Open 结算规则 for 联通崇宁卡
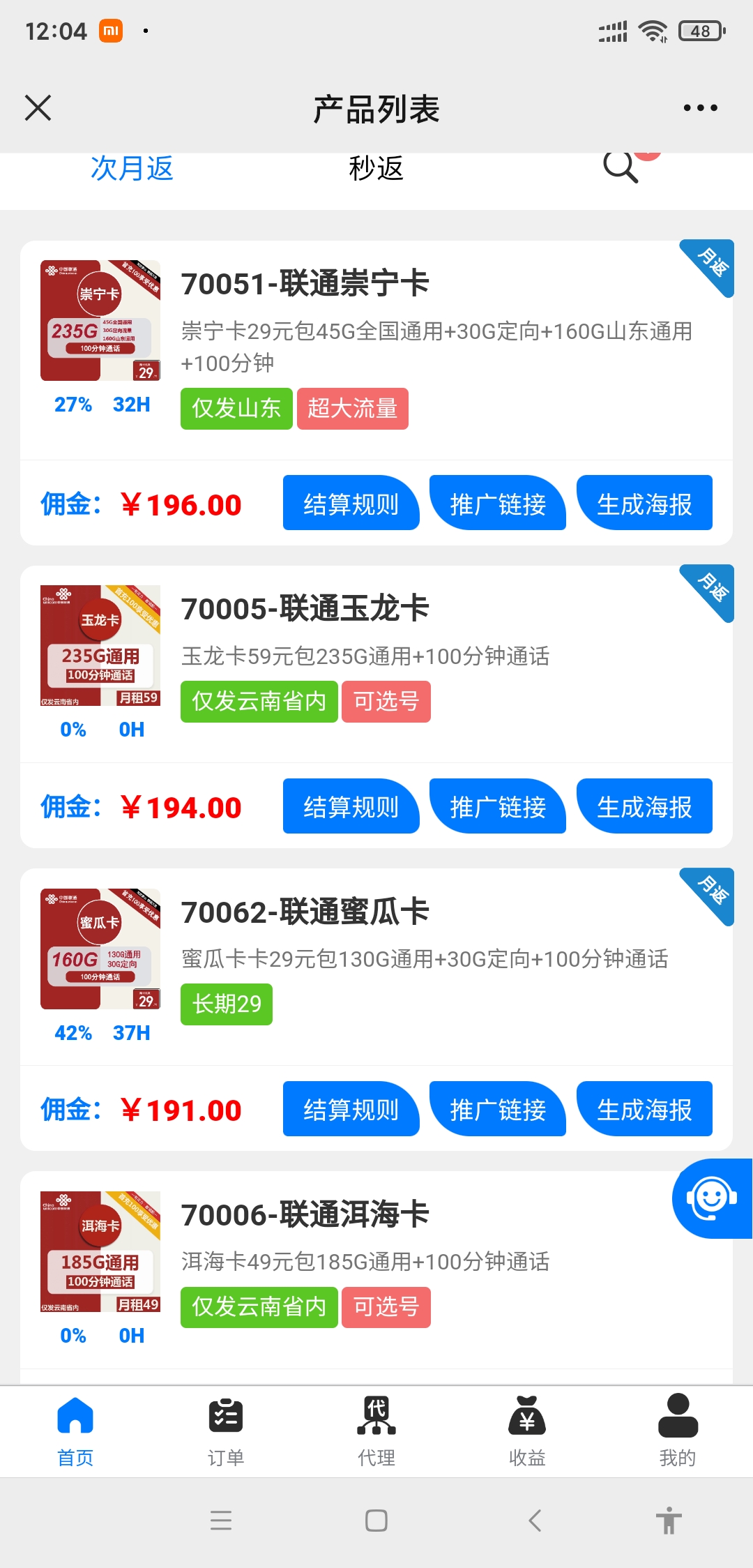 351,504
